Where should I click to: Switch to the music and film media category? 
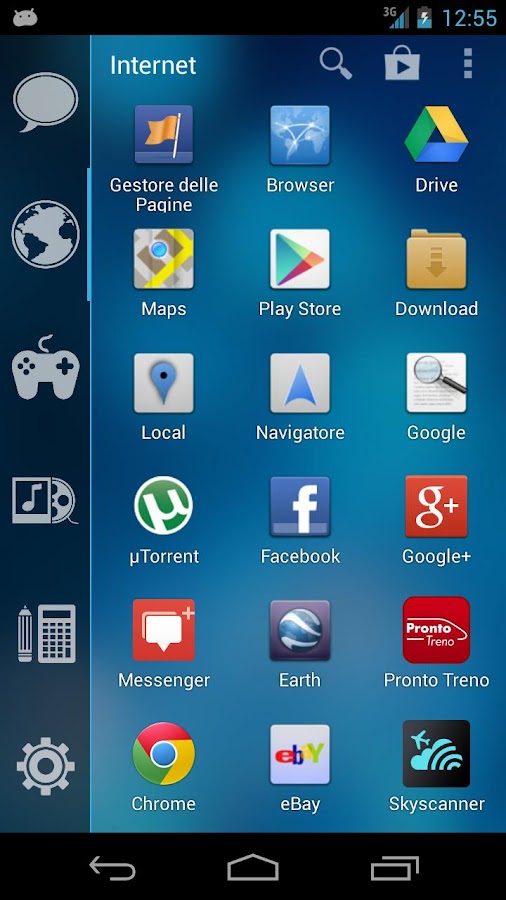click(45, 500)
